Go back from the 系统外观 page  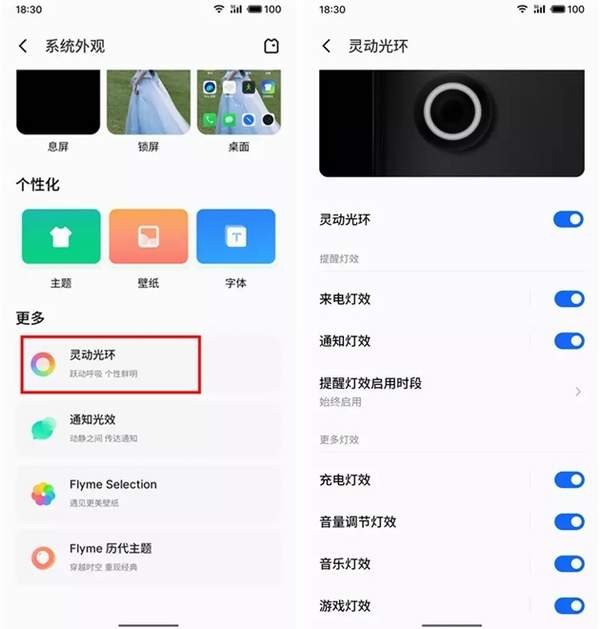(x=24, y=46)
